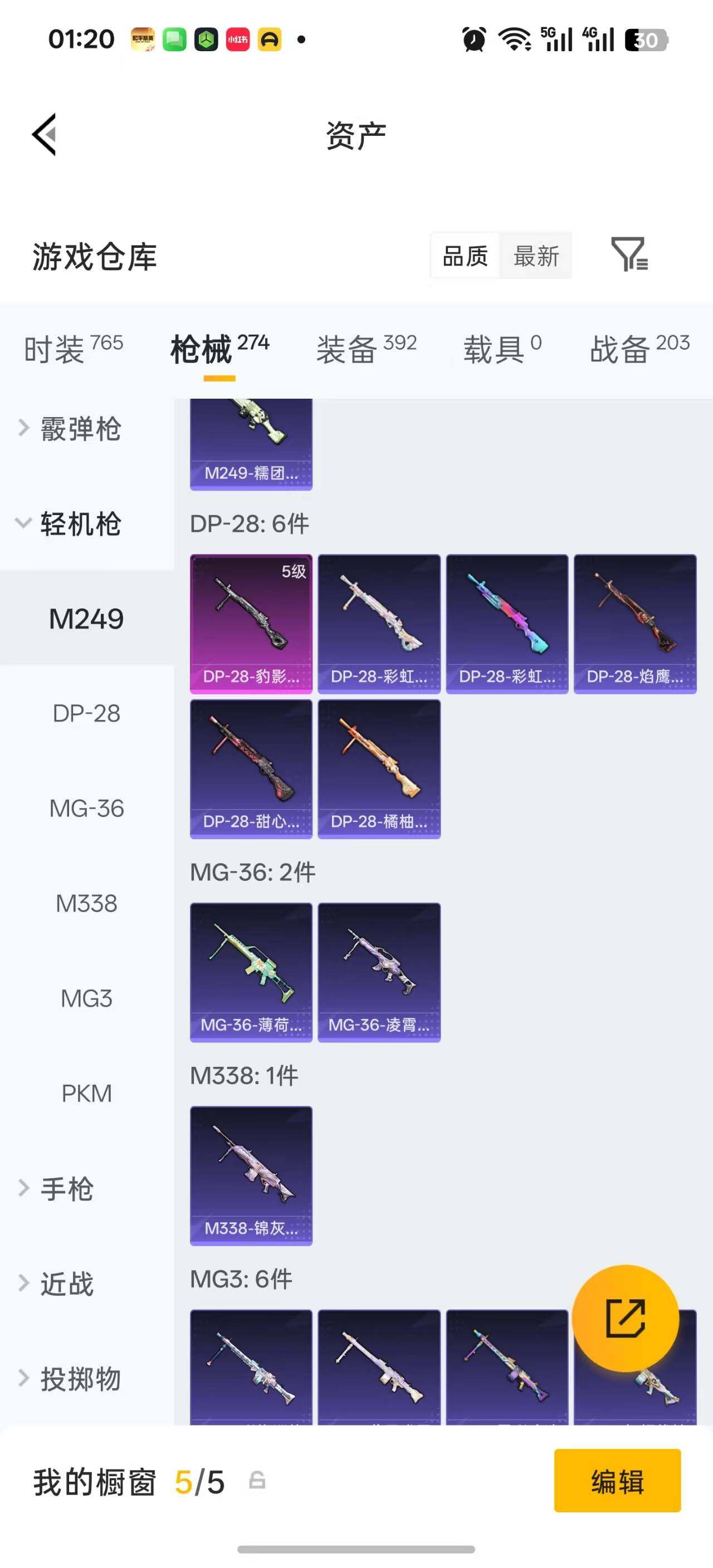Tap the 编辑 button

pyautogui.click(x=617, y=1481)
